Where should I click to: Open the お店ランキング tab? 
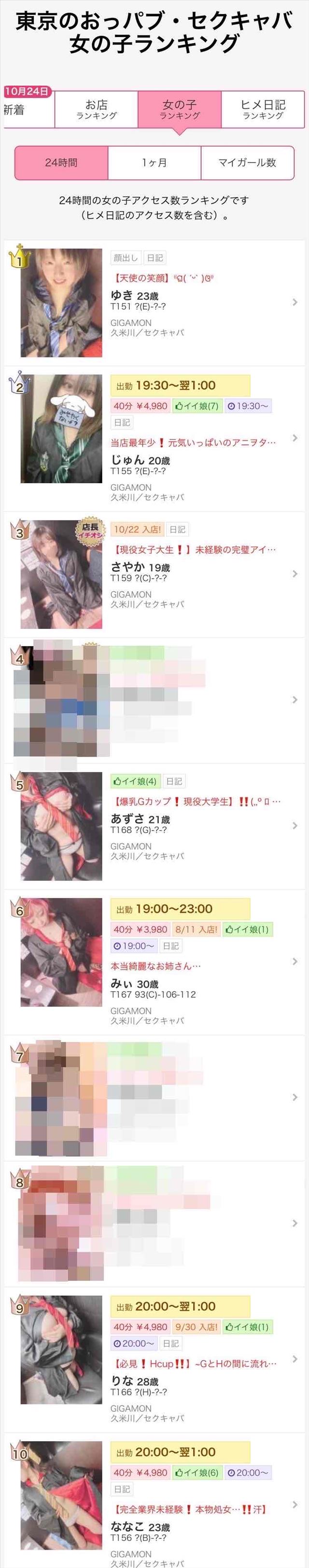click(96, 109)
